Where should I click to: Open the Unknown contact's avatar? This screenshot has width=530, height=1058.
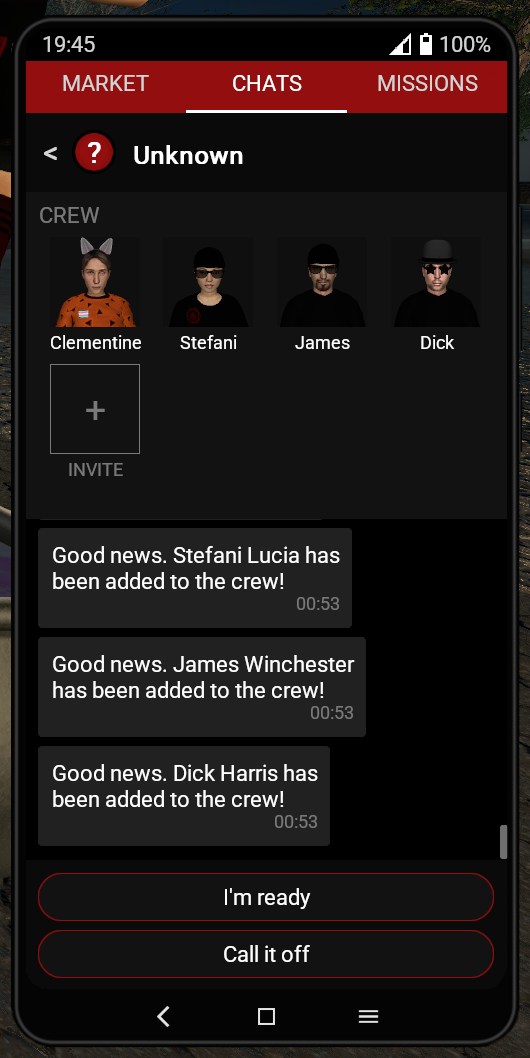tap(94, 152)
